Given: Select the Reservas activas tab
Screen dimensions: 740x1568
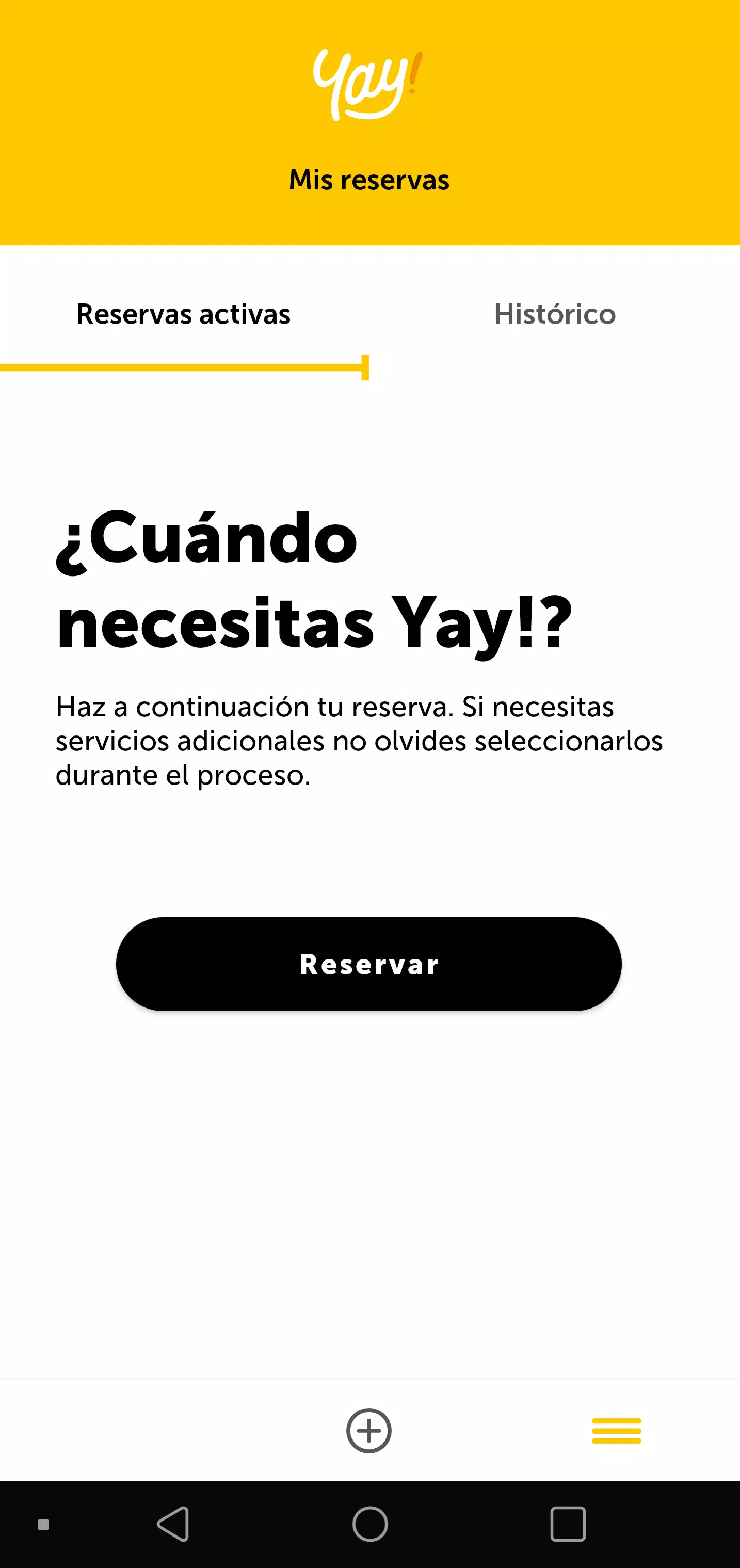Looking at the screenshot, I should coord(183,314).
